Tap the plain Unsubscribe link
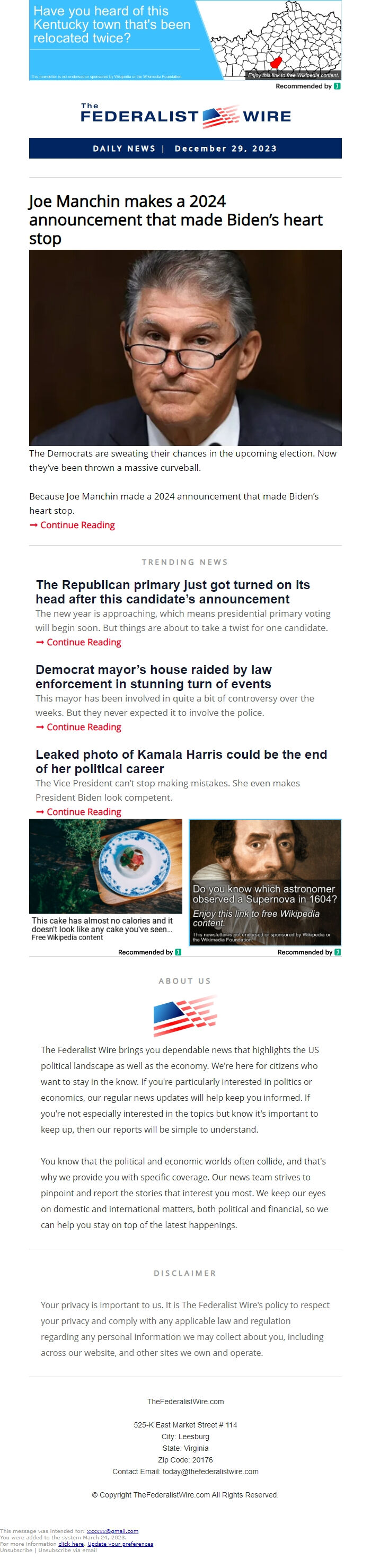 coord(16,1550)
